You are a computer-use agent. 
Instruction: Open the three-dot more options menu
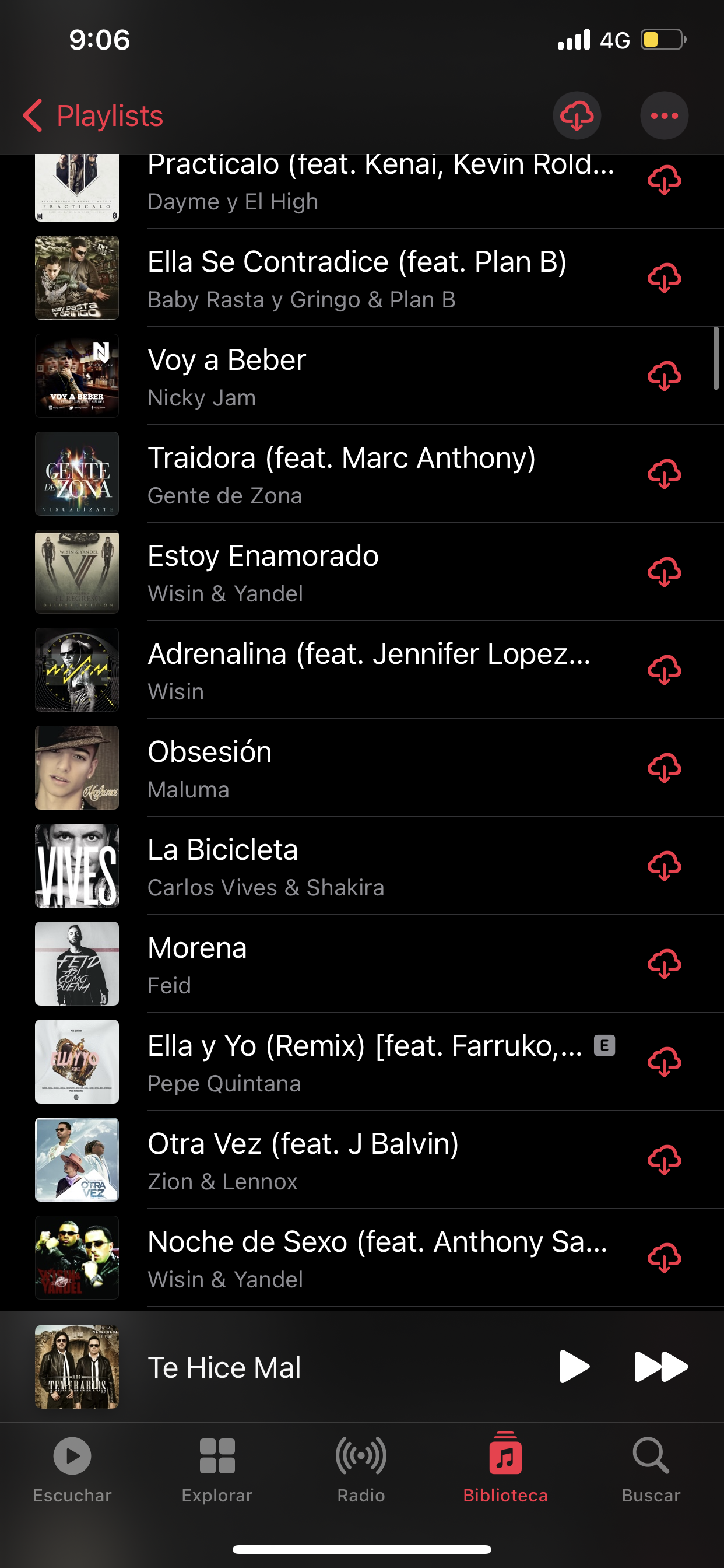point(664,116)
